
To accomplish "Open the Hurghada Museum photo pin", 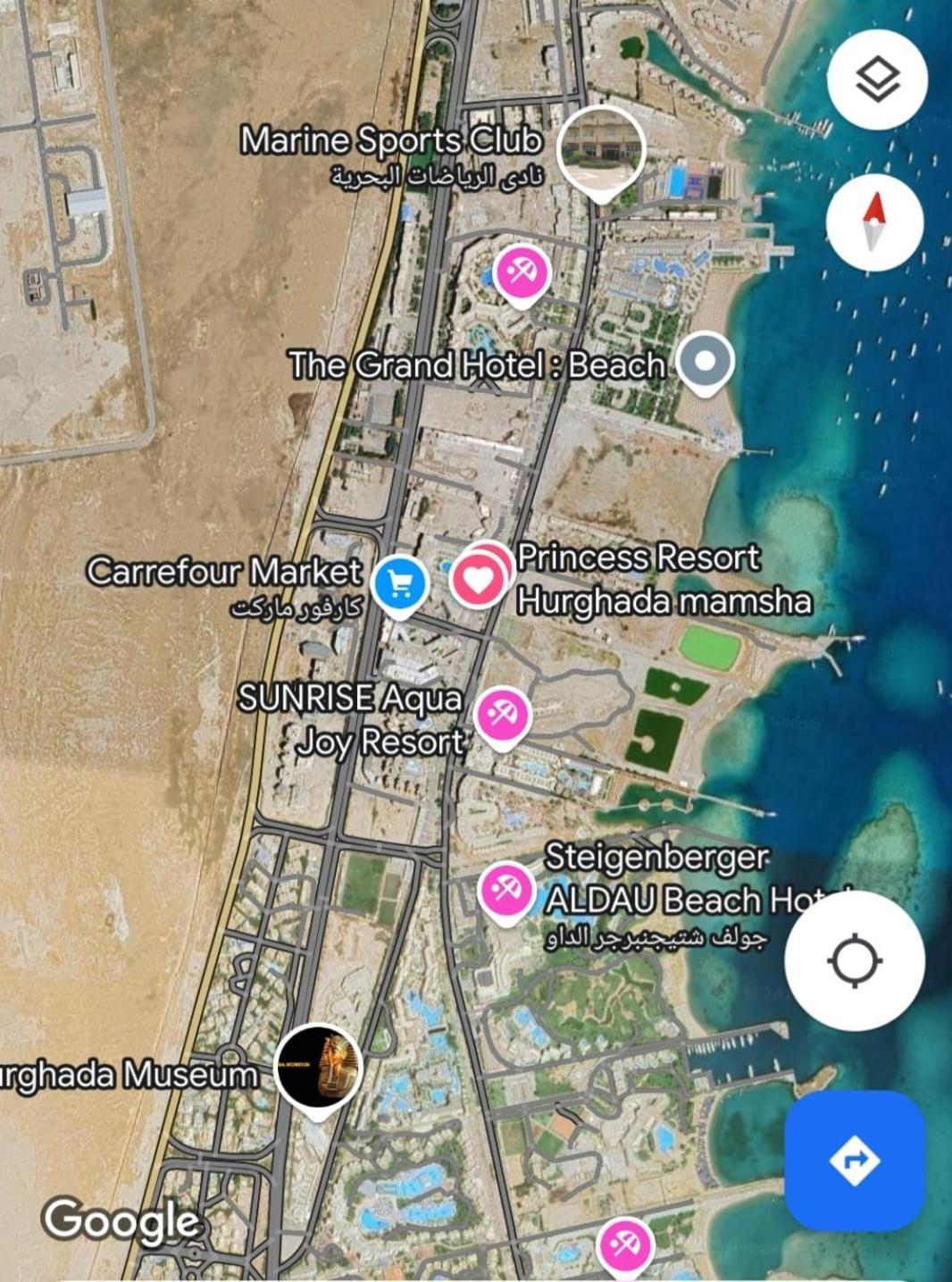I will click(318, 1067).
